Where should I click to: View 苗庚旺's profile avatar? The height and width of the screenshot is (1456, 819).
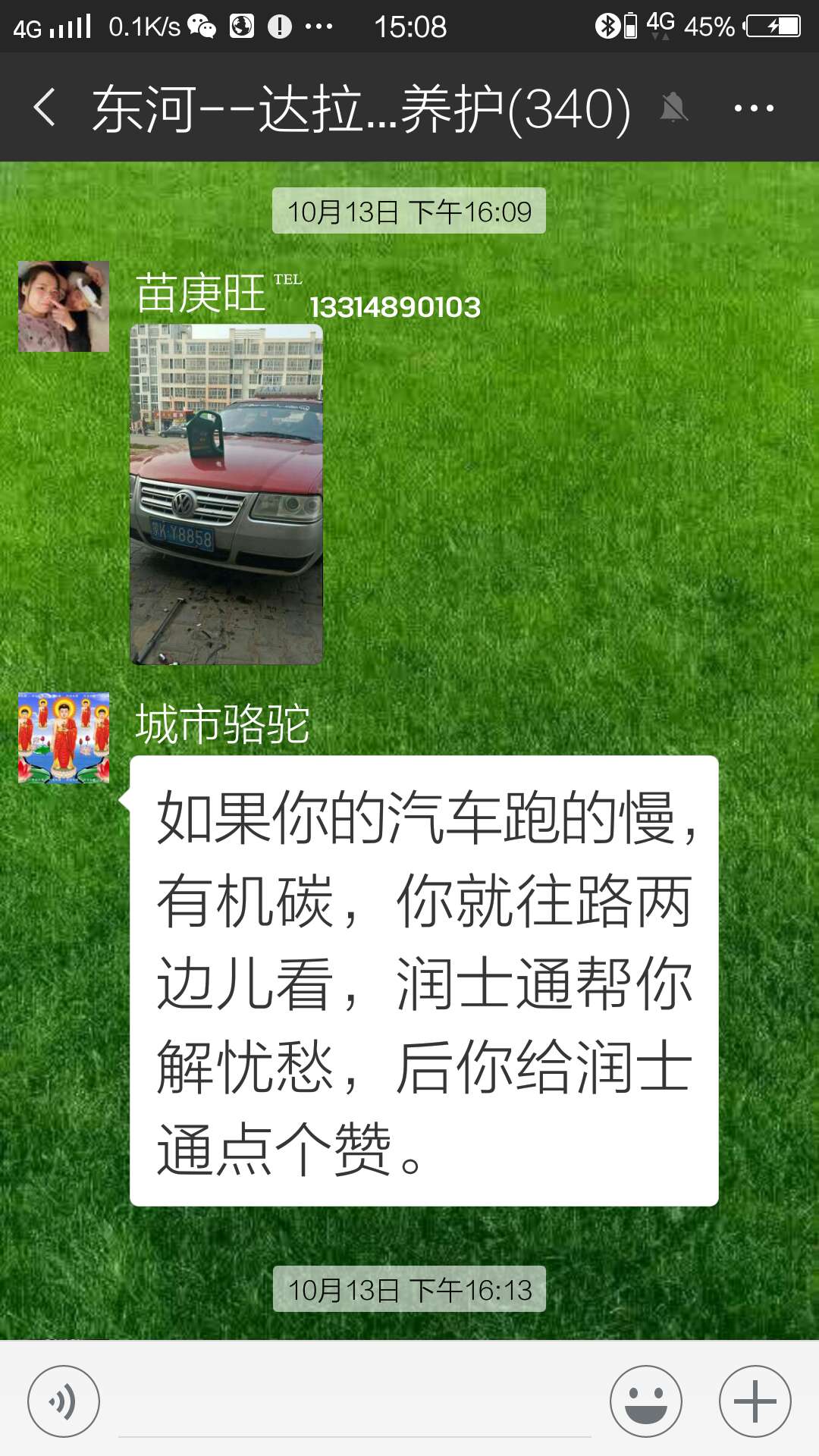pyautogui.click(x=64, y=306)
